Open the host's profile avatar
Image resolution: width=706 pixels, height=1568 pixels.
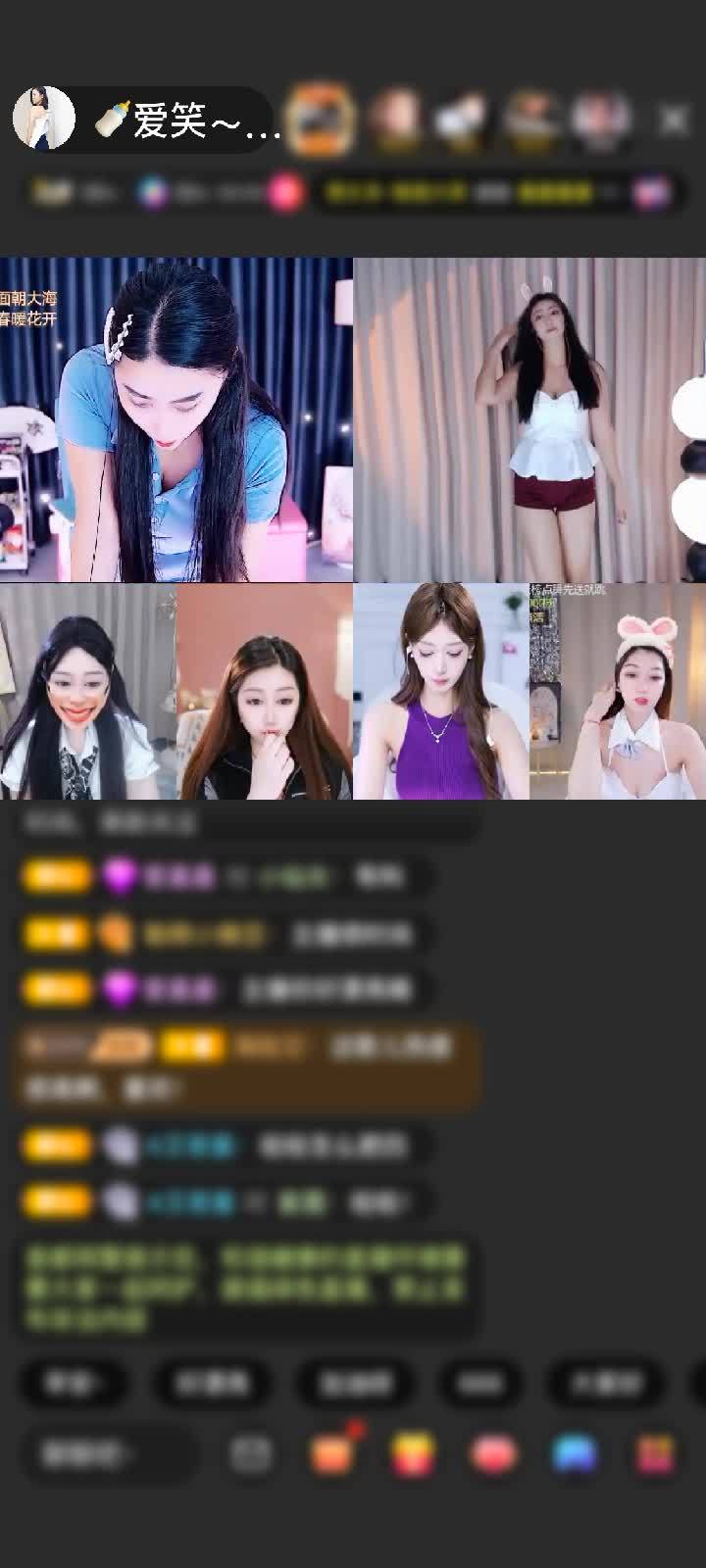pos(44,119)
